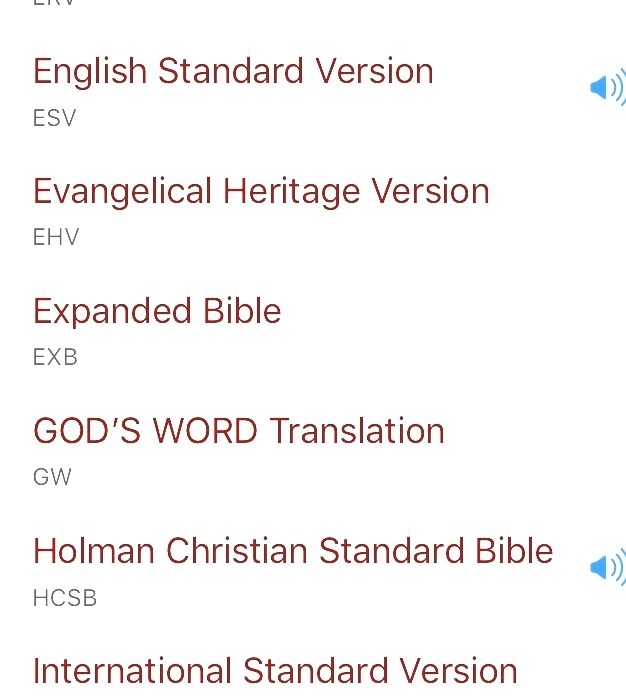Choose International Standard Version
626x699 pixels.
275,670
